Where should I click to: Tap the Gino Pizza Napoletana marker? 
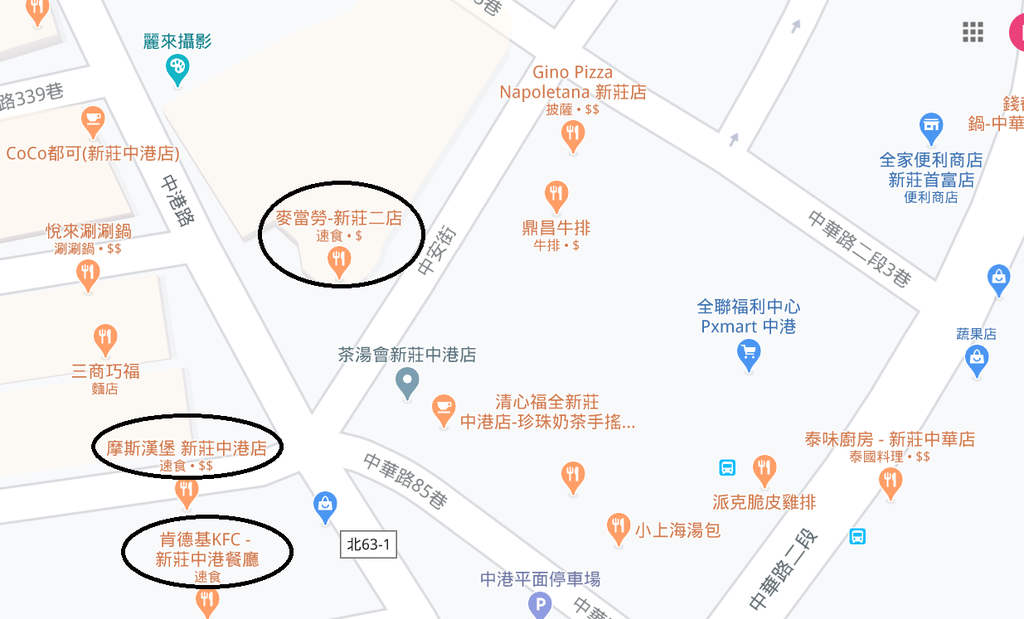pos(573,136)
